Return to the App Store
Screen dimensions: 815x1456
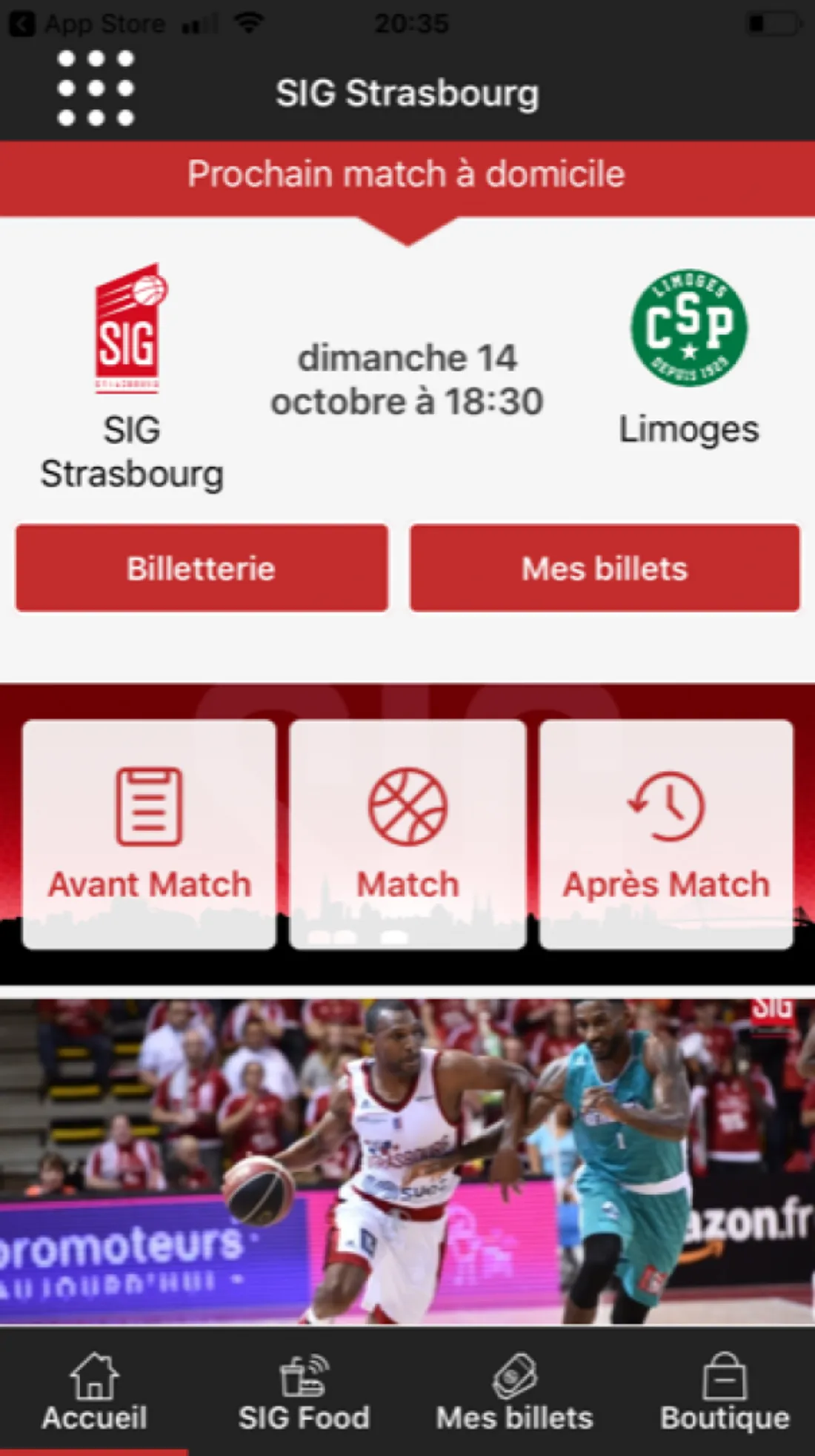(x=89, y=24)
